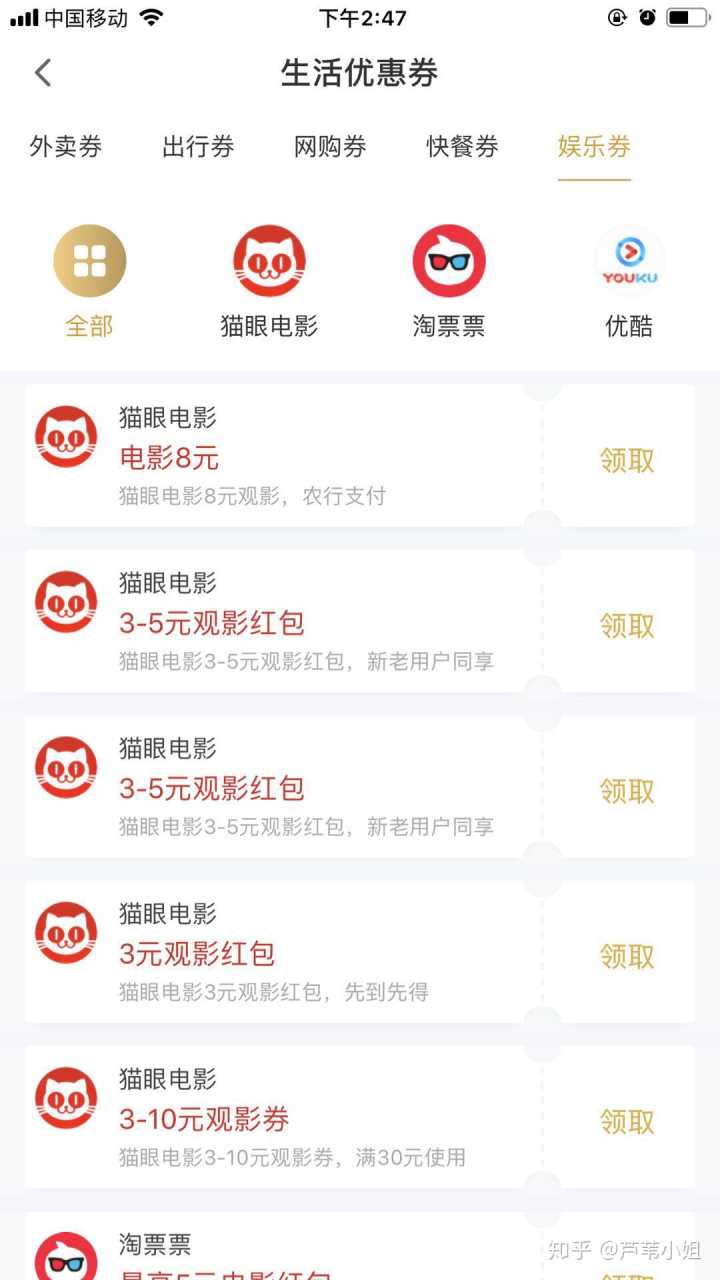Claim the 3-10元观影券 coupon
The image size is (720, 1280).
click(x=627, y=1122)
